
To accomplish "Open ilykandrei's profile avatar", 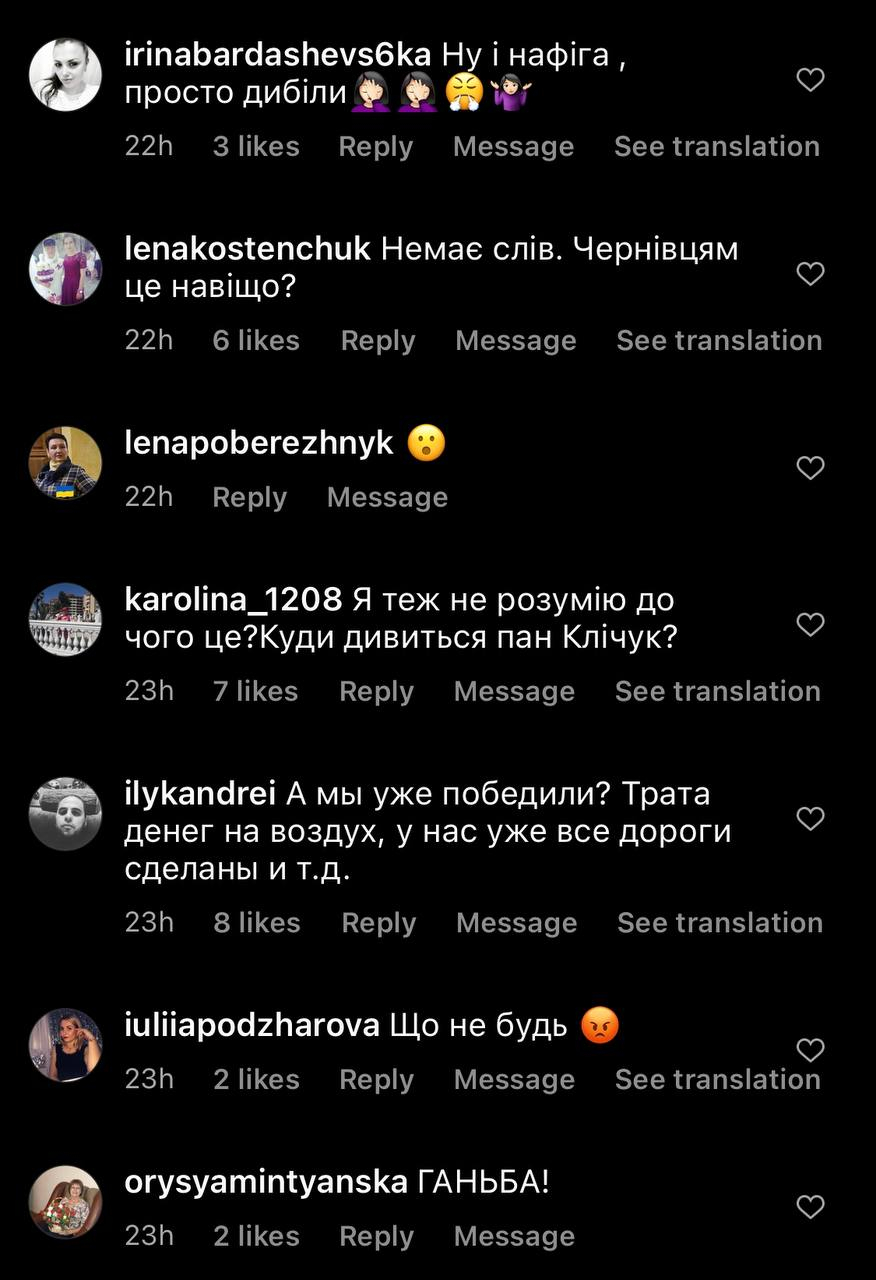I will click(x=65, y=814).
